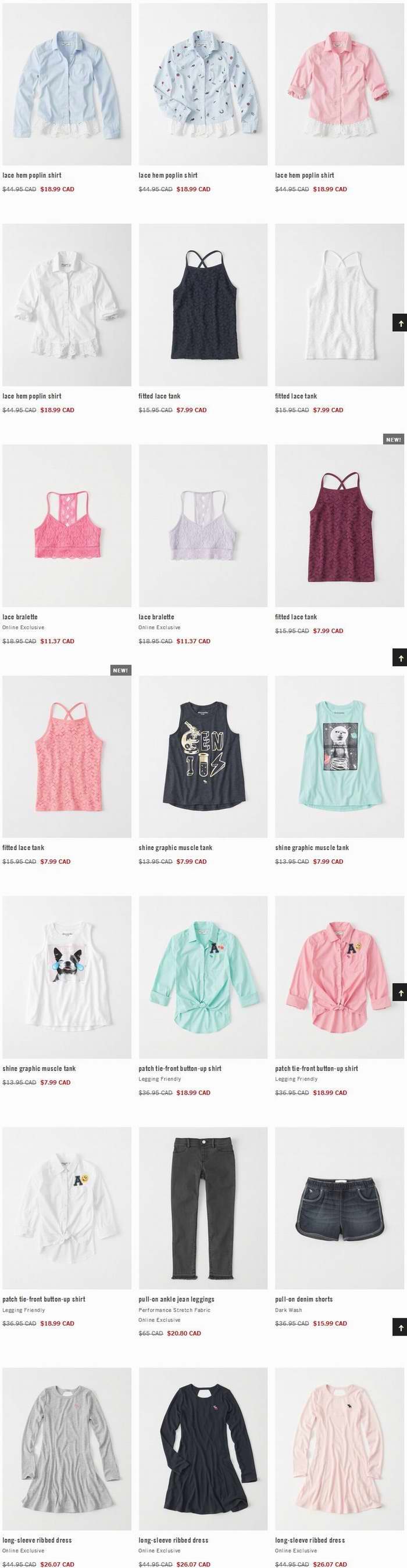Open the navy Genius graphic muscle tank
The height and width of the screenshot is (1568, 407).
(x=203, y=756)
